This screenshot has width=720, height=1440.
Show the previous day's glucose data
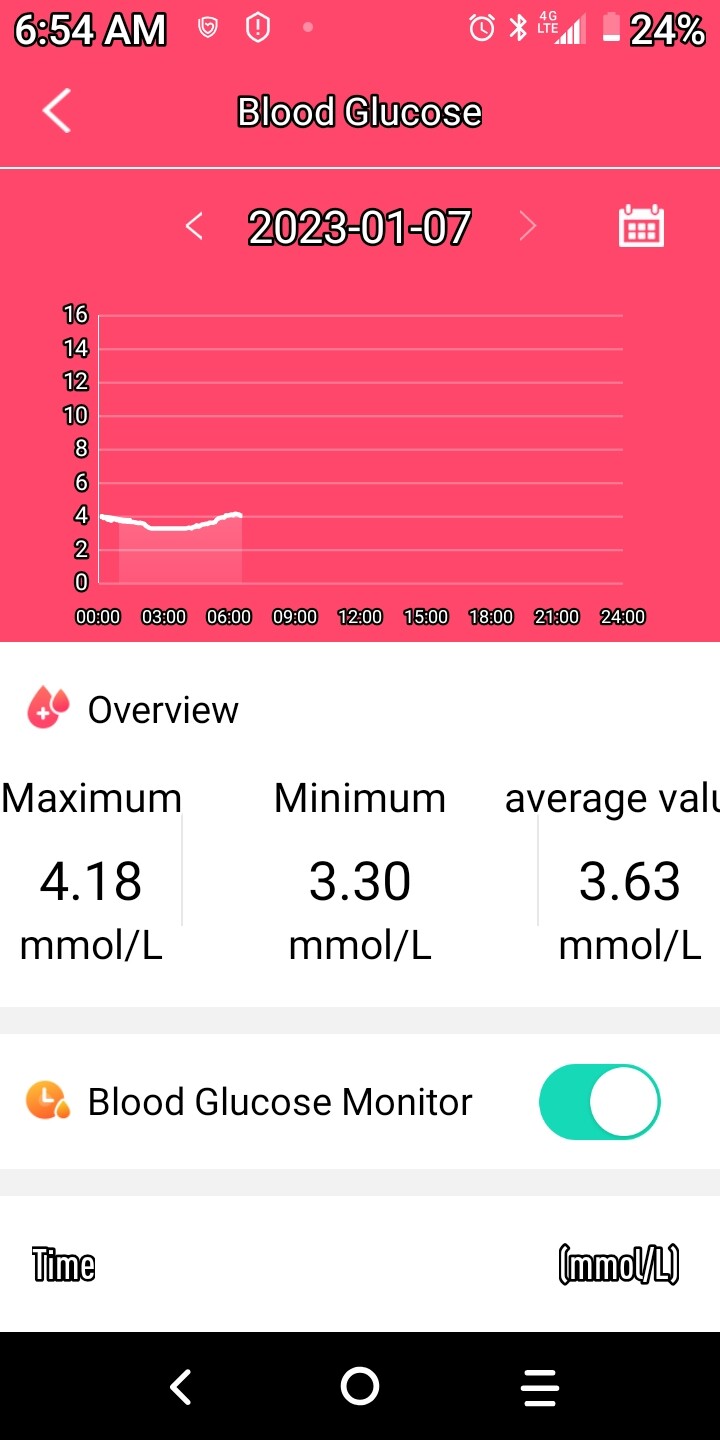194,227
